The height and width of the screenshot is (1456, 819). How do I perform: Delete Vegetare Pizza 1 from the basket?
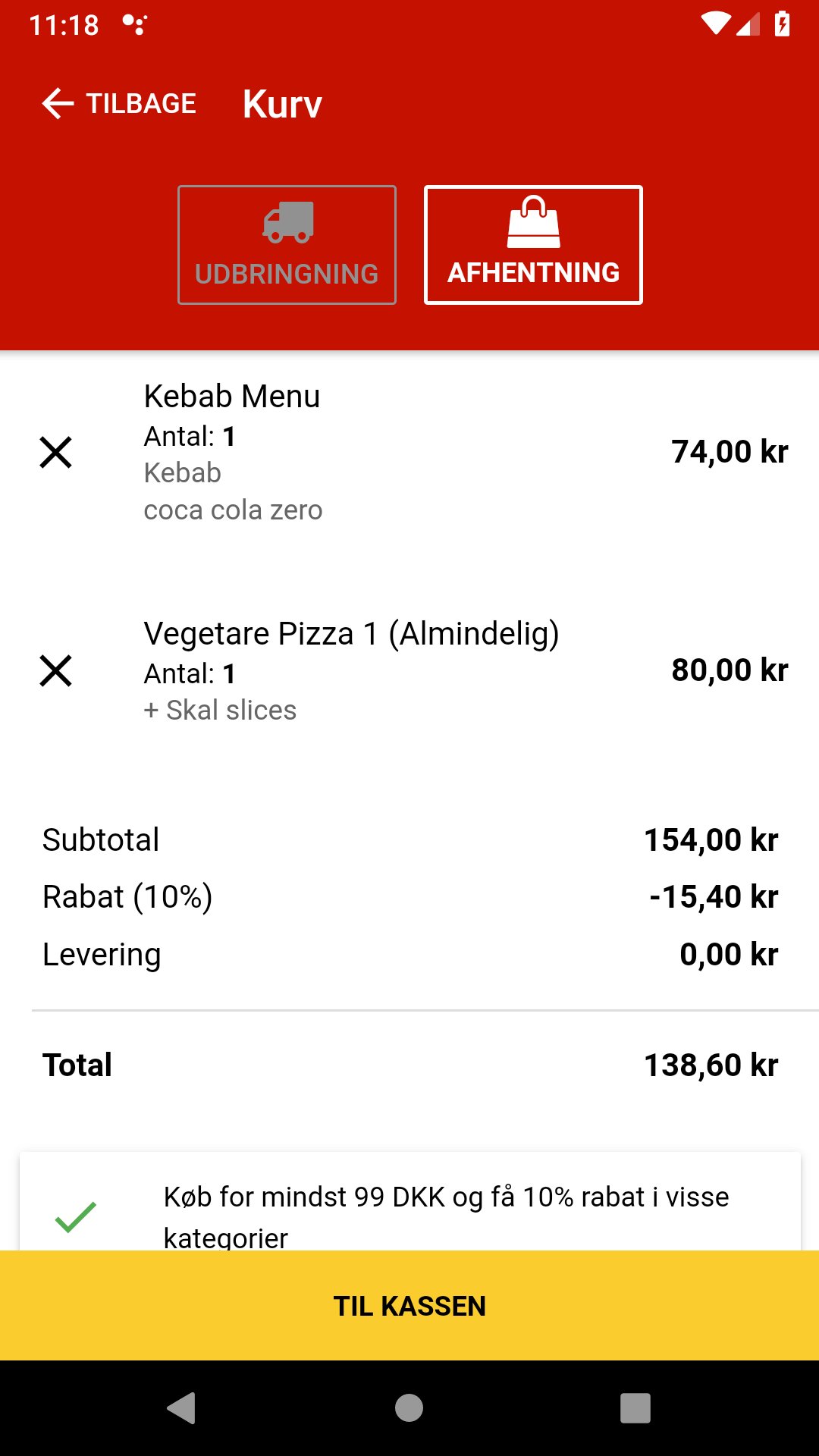pos(55,671)
